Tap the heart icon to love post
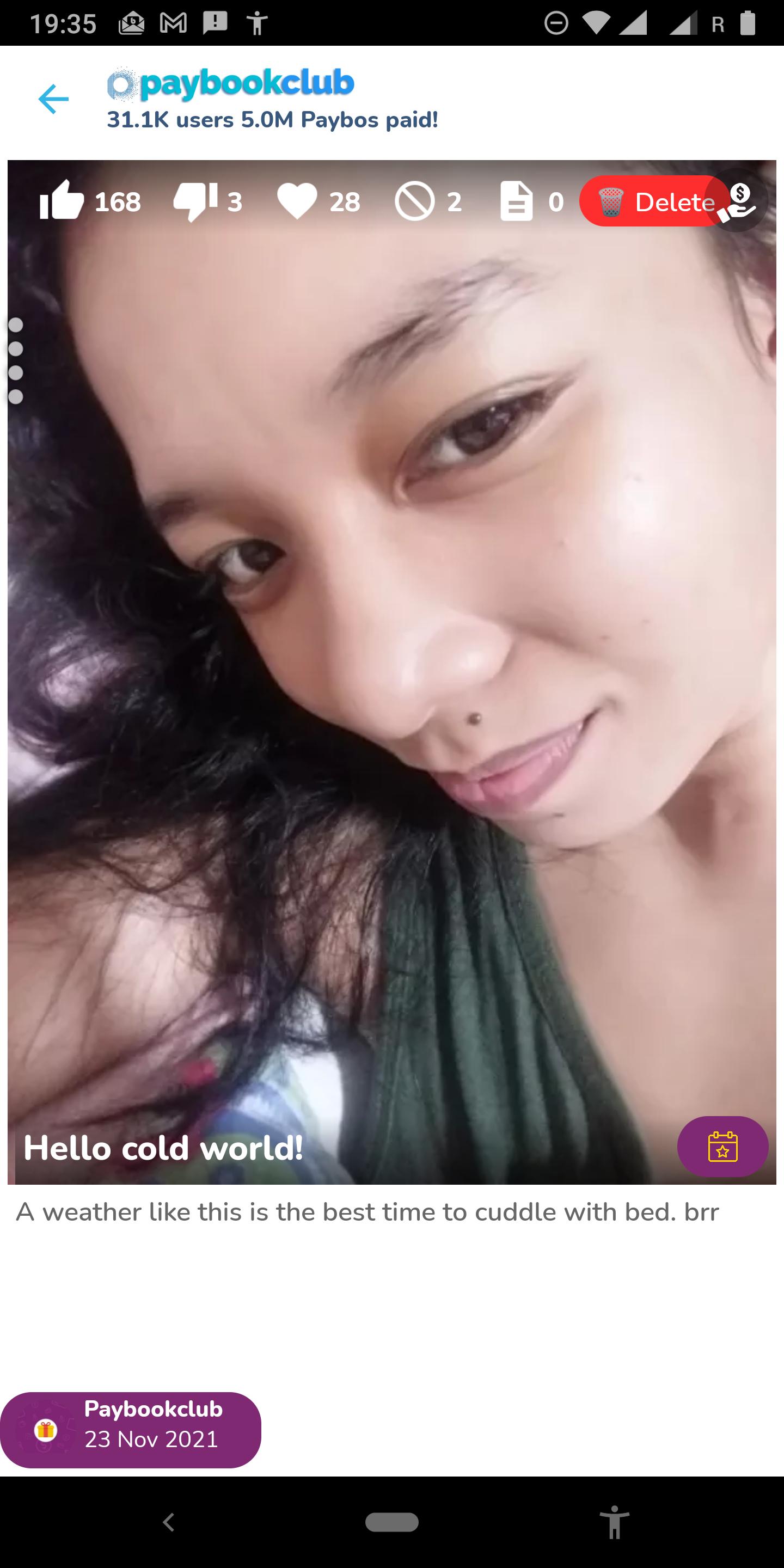 297,201
